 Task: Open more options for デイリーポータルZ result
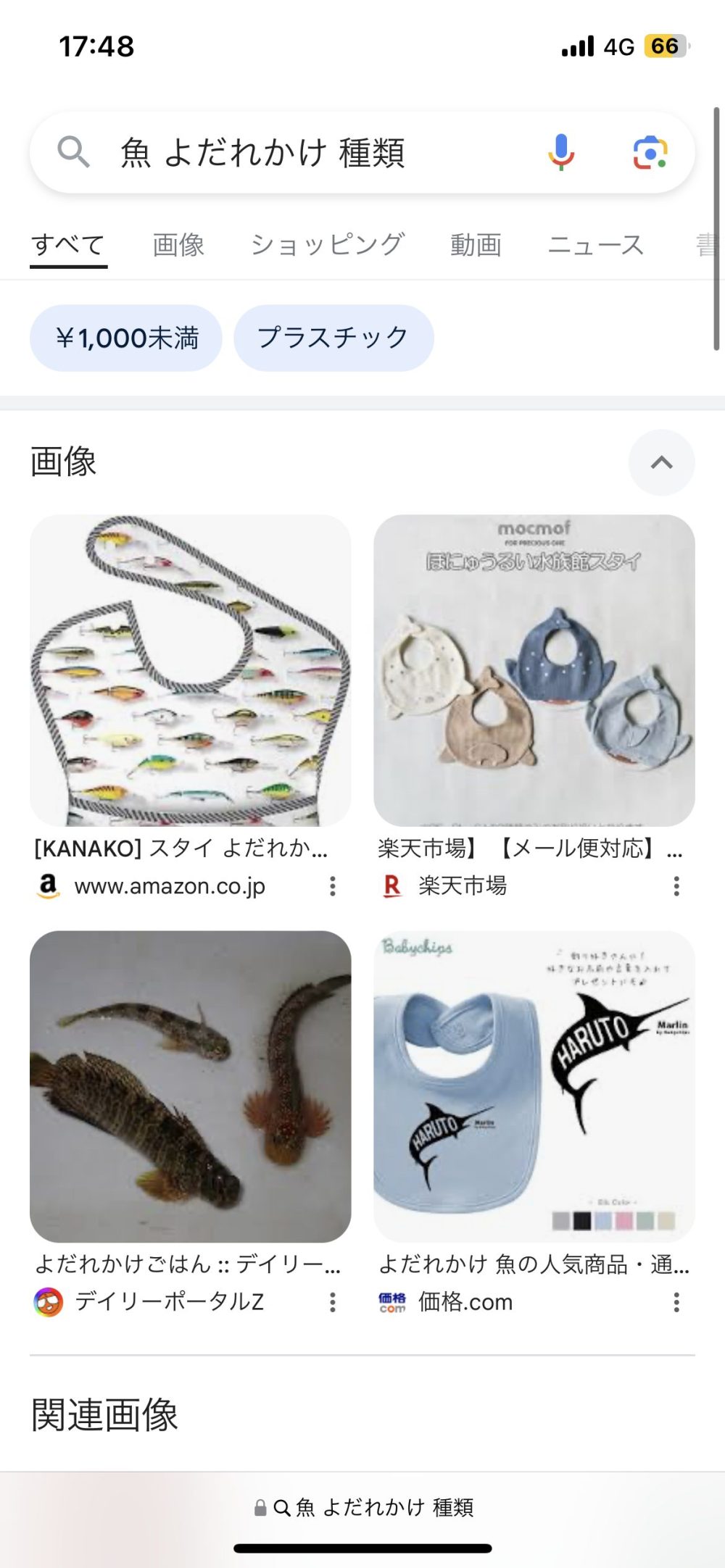click(333, 1302)
